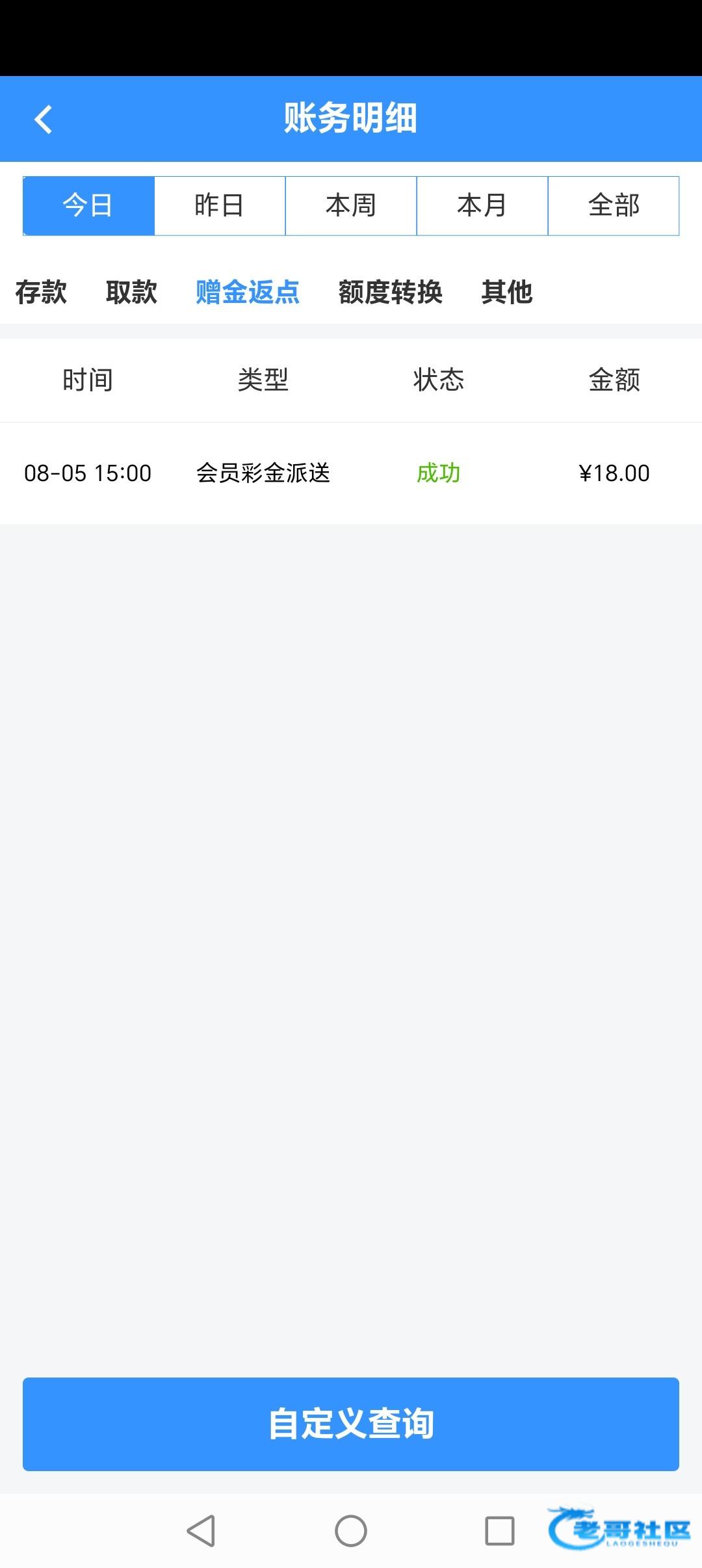Open the 存款 category

(41, 292)
